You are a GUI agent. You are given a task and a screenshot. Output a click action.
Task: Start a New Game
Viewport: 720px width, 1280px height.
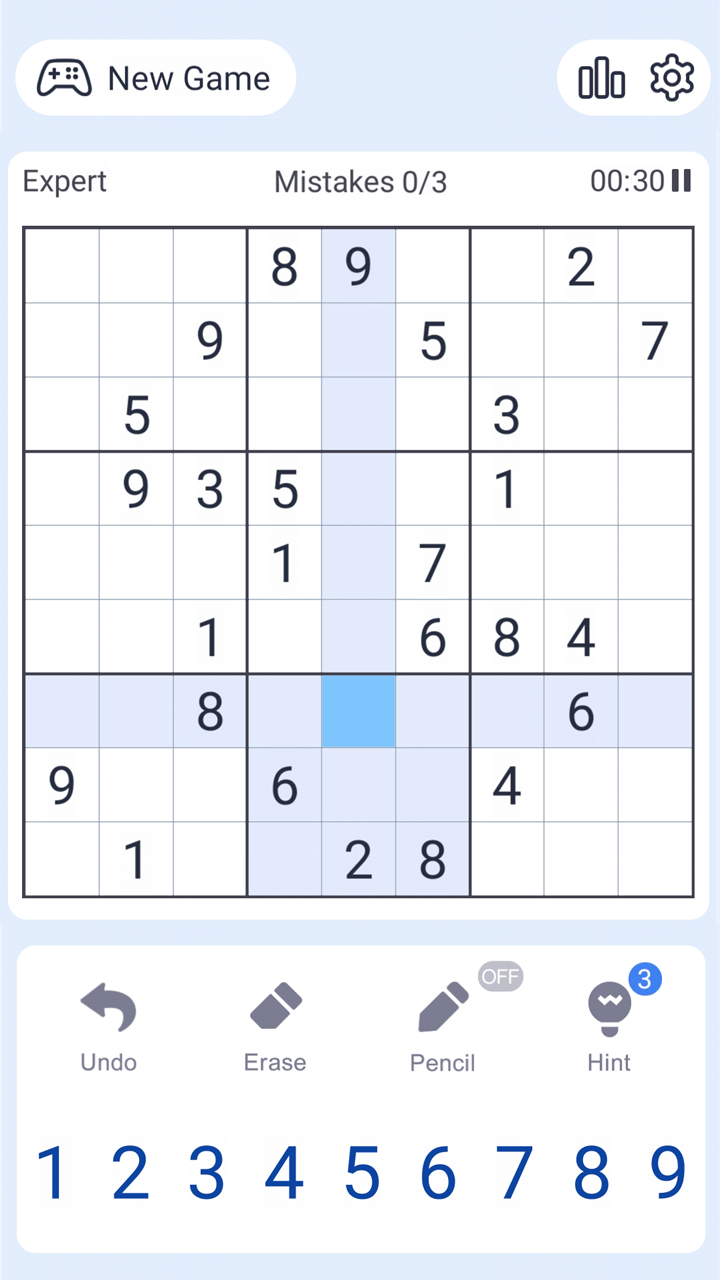tap(155, 77)
